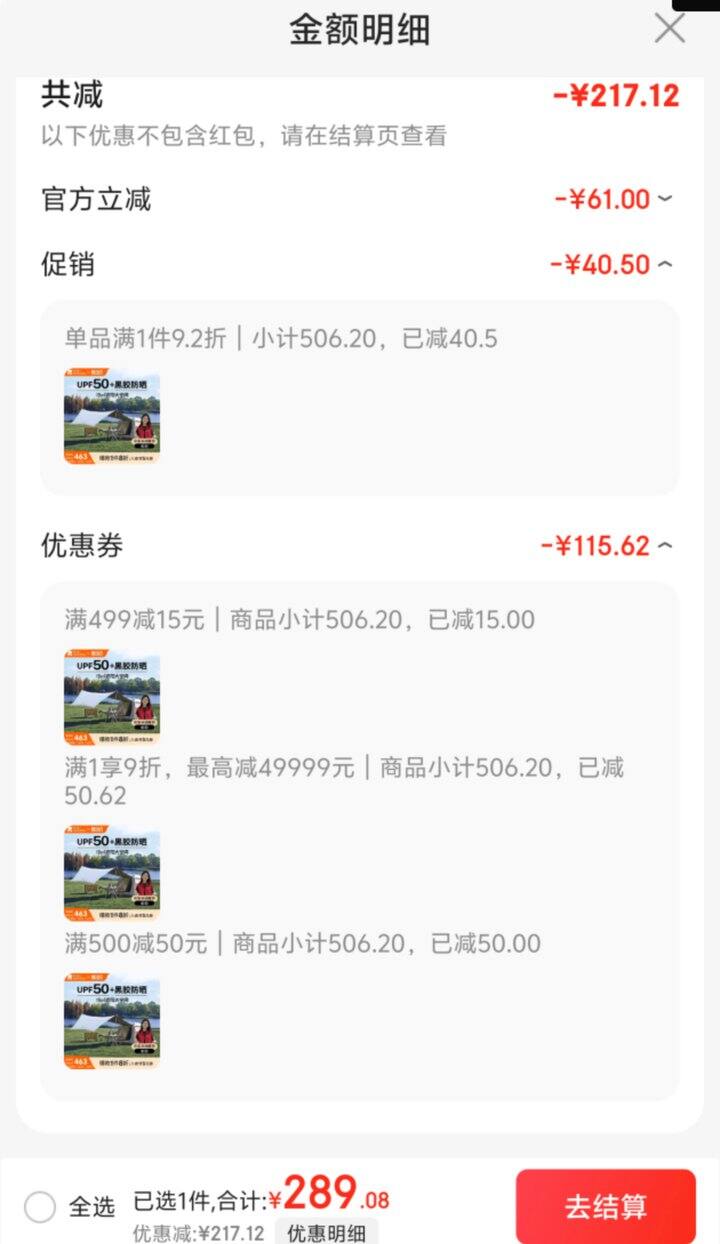Open product under 满499减15元 coupon

point(112,698)
